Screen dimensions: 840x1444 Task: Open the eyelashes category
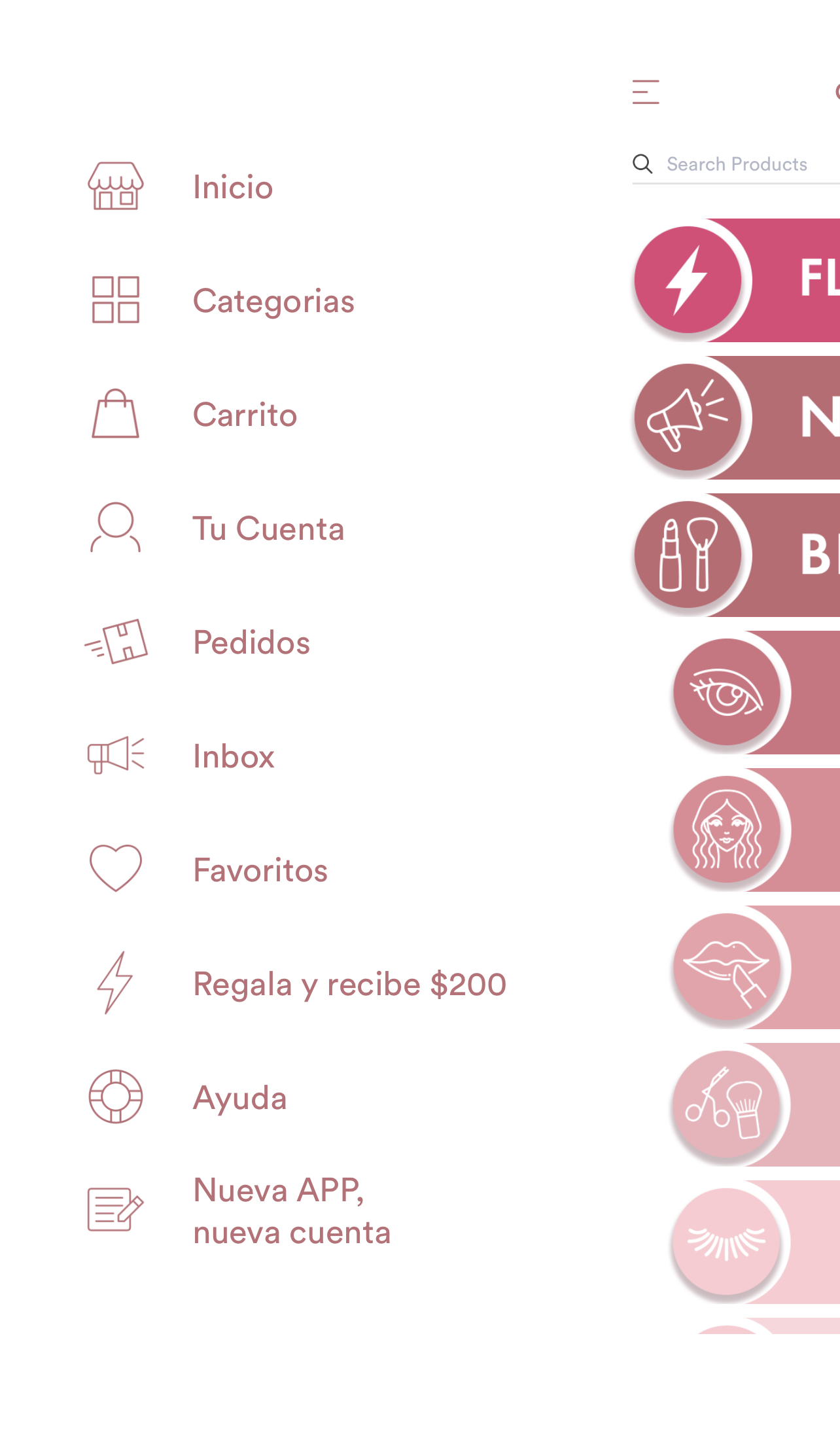point(756,1242)
